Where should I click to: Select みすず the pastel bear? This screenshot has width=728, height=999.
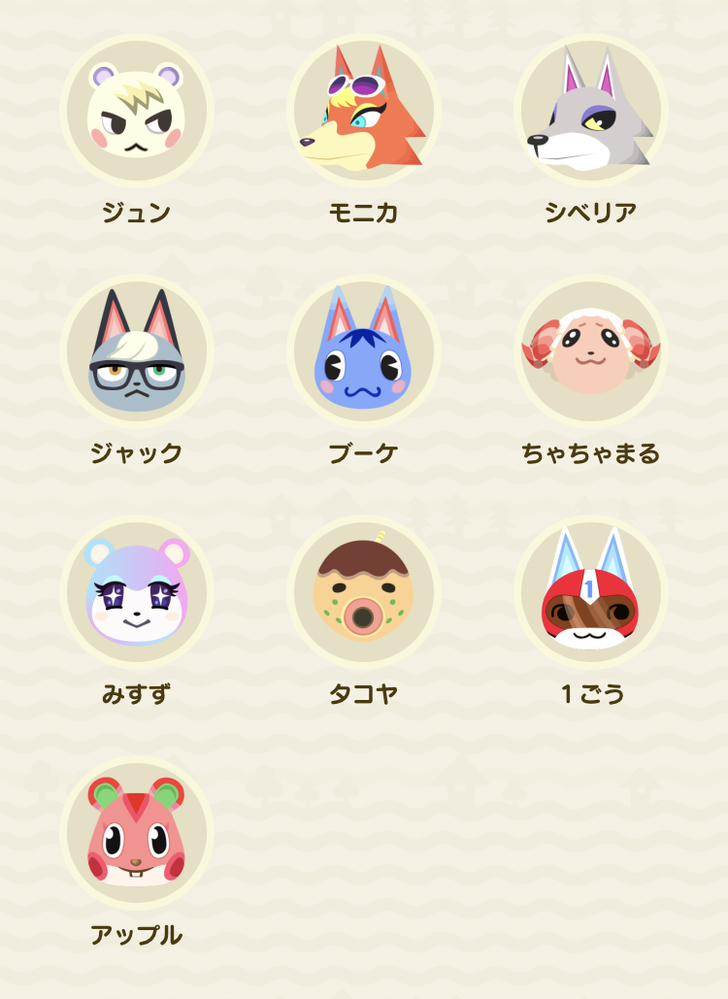point(137,593)
